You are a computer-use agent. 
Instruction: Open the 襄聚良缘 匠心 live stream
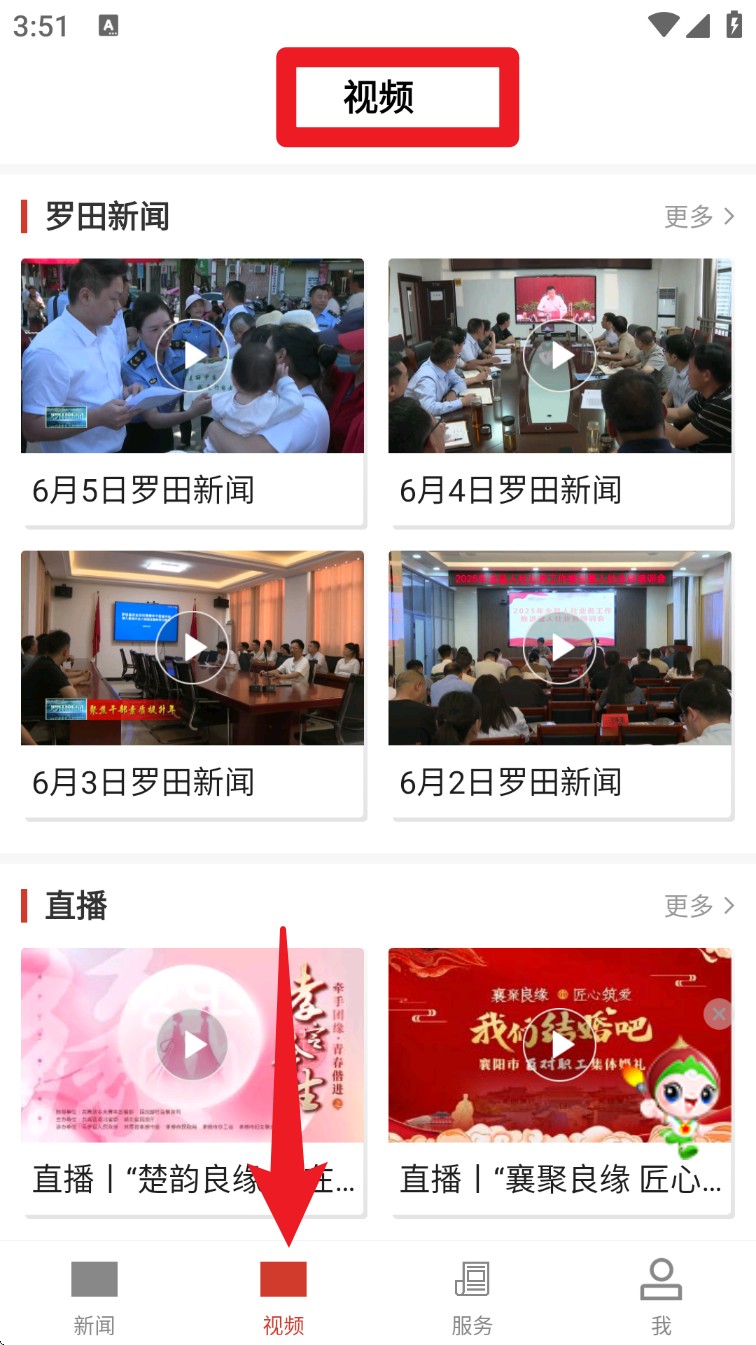pyautogui.click(x=560, y=1082)
